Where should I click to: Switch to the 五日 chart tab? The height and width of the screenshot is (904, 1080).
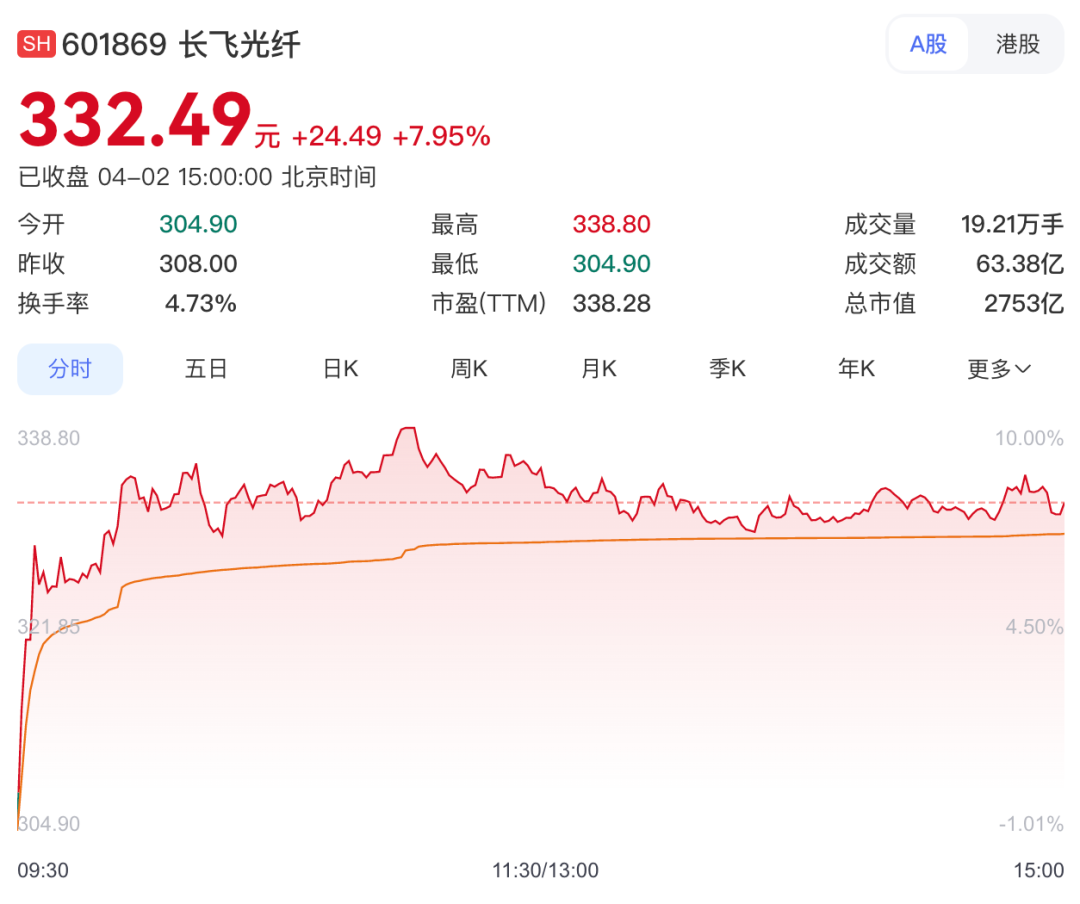coord(206,369)
